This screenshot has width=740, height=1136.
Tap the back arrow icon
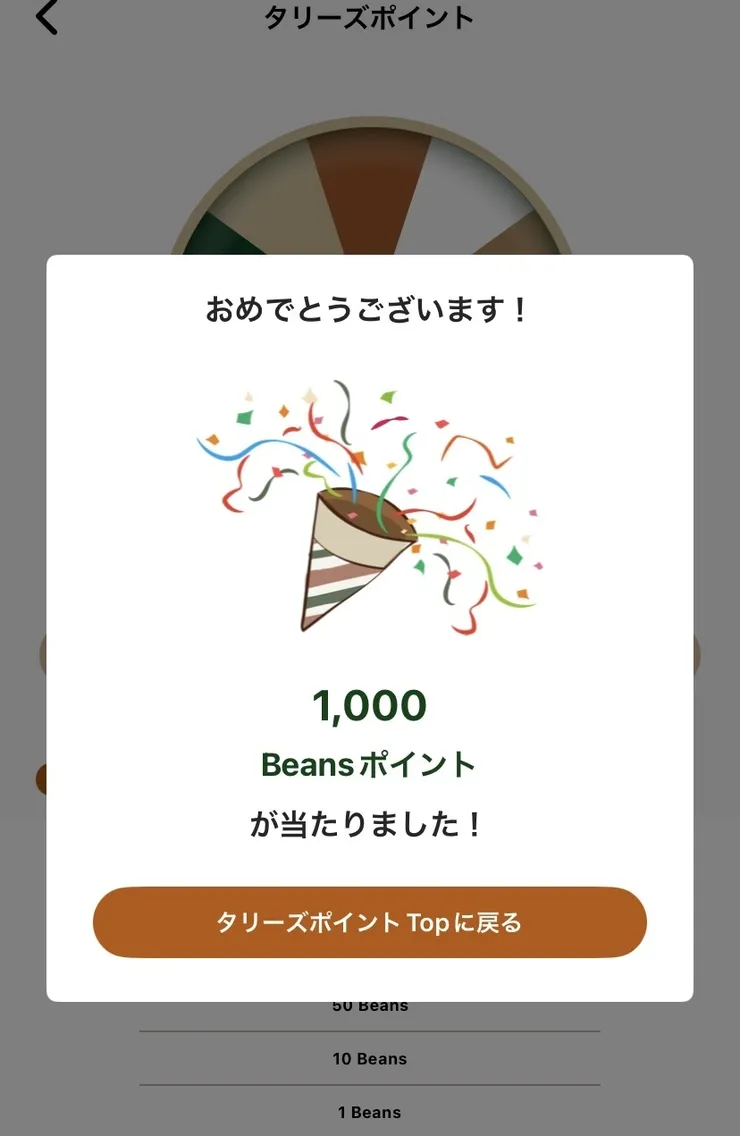click(45, 17)
